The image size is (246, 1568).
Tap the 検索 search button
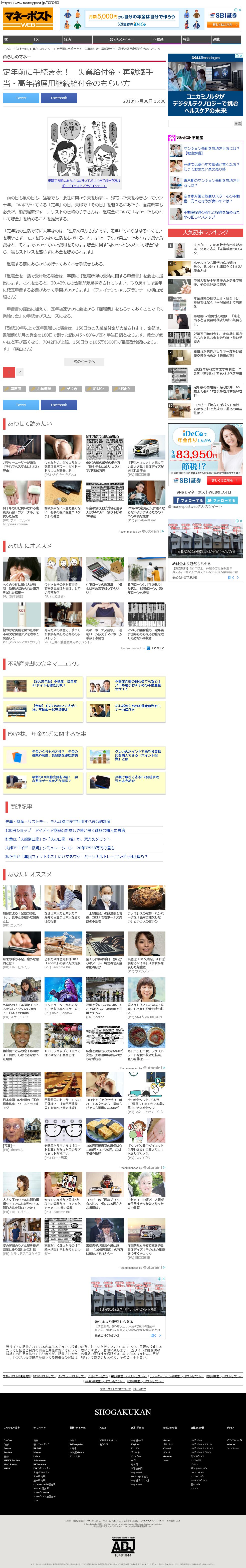237,123
